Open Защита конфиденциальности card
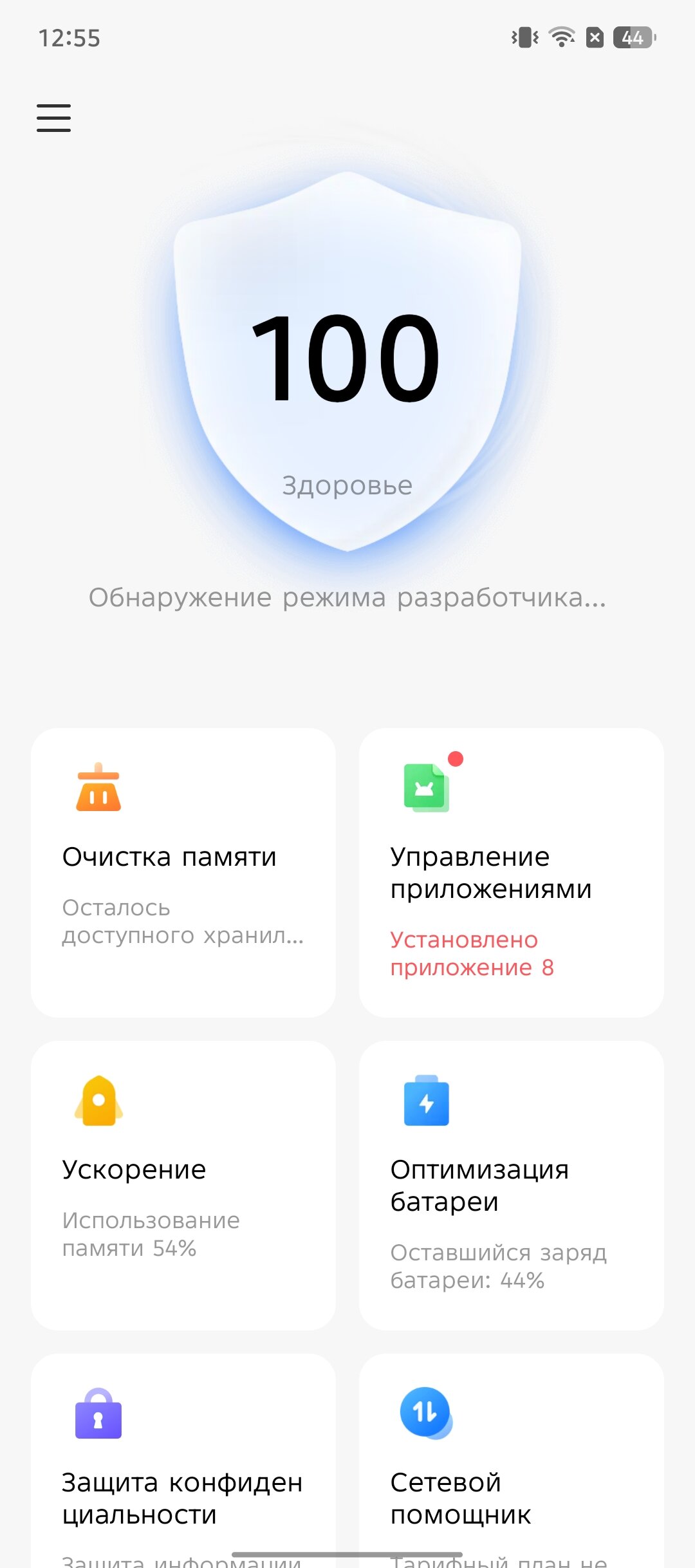Viewport: 695px width, 1568px height. click(183, 1461)
